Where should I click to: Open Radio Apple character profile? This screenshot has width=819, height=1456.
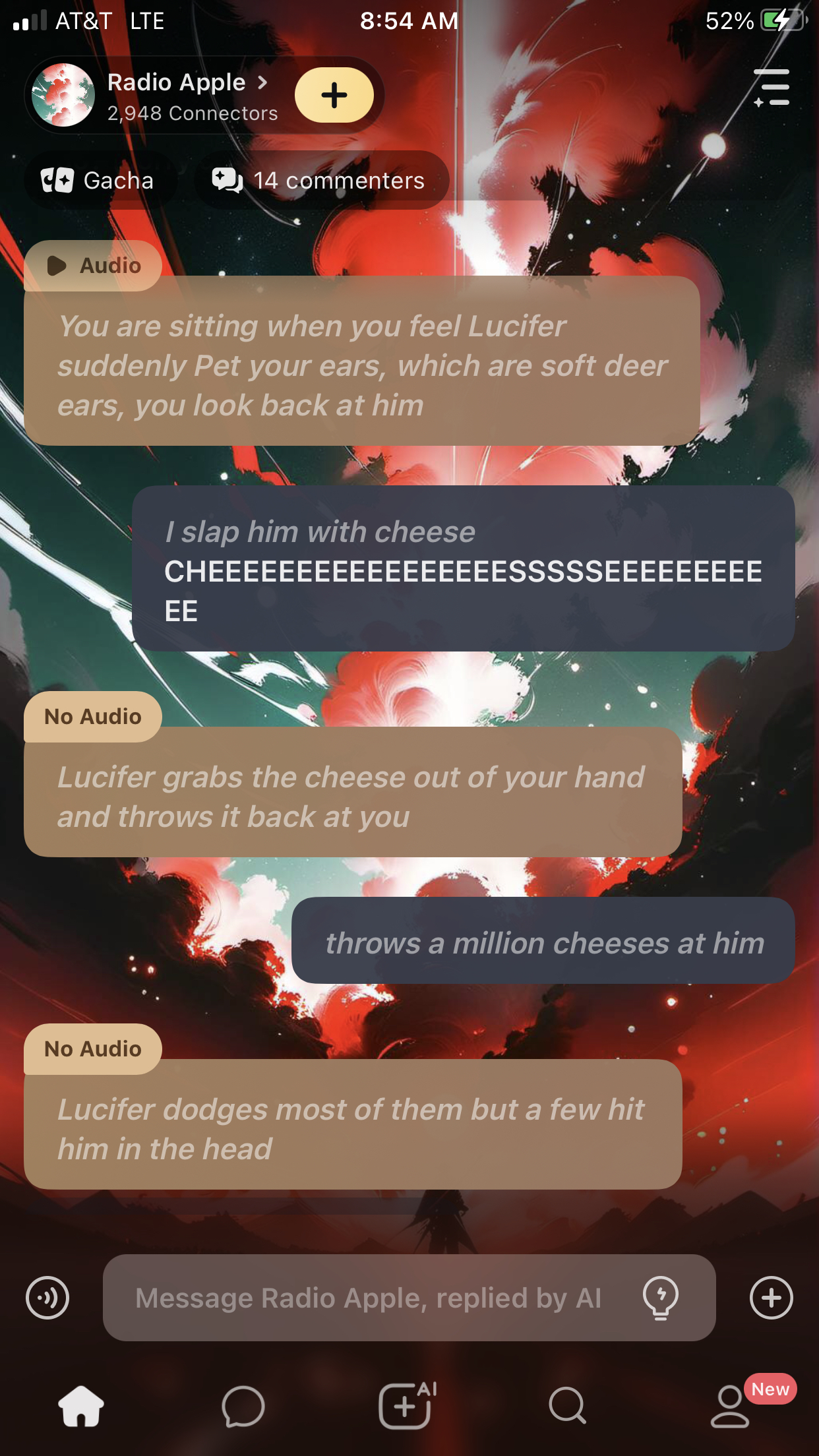(x=175, y=83)
